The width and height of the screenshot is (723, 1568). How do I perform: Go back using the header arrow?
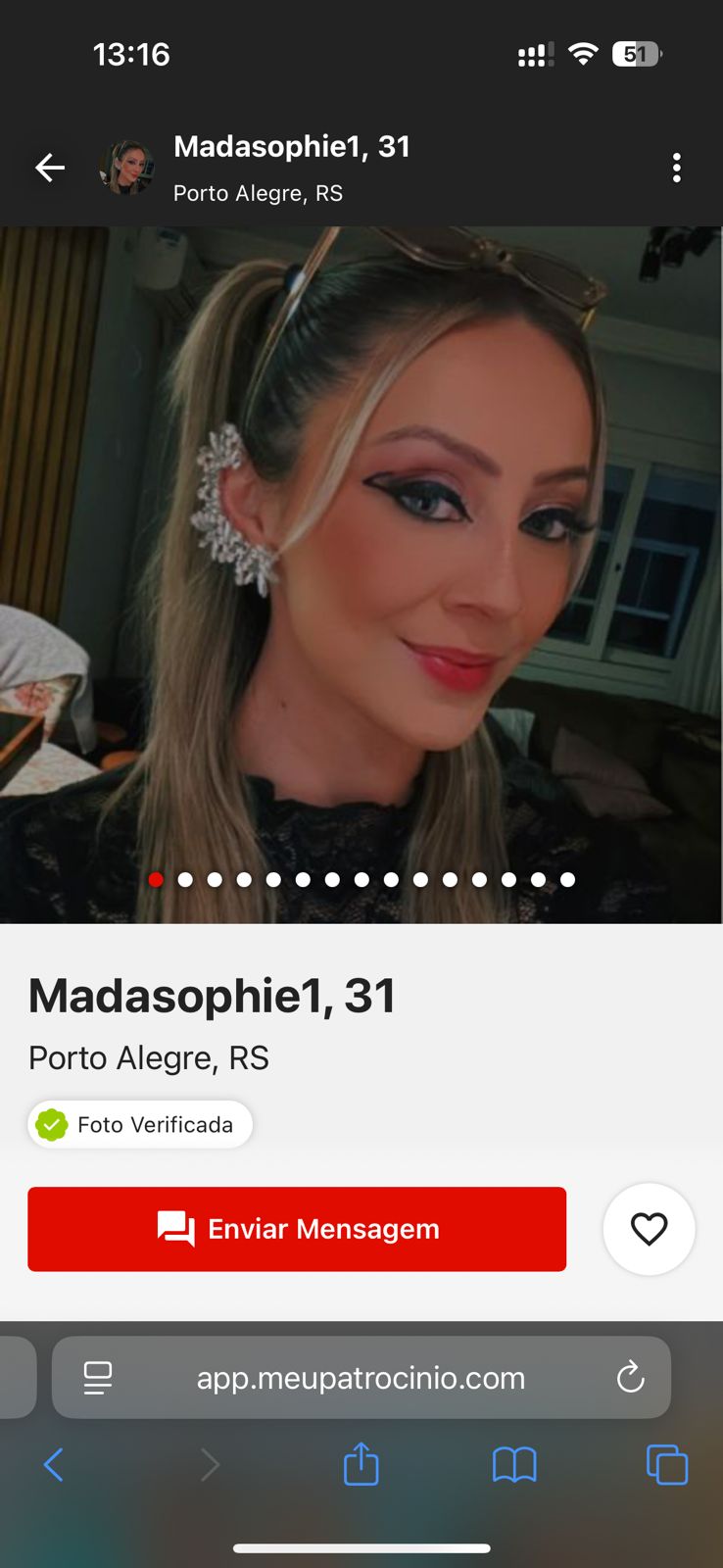[50, 169]
